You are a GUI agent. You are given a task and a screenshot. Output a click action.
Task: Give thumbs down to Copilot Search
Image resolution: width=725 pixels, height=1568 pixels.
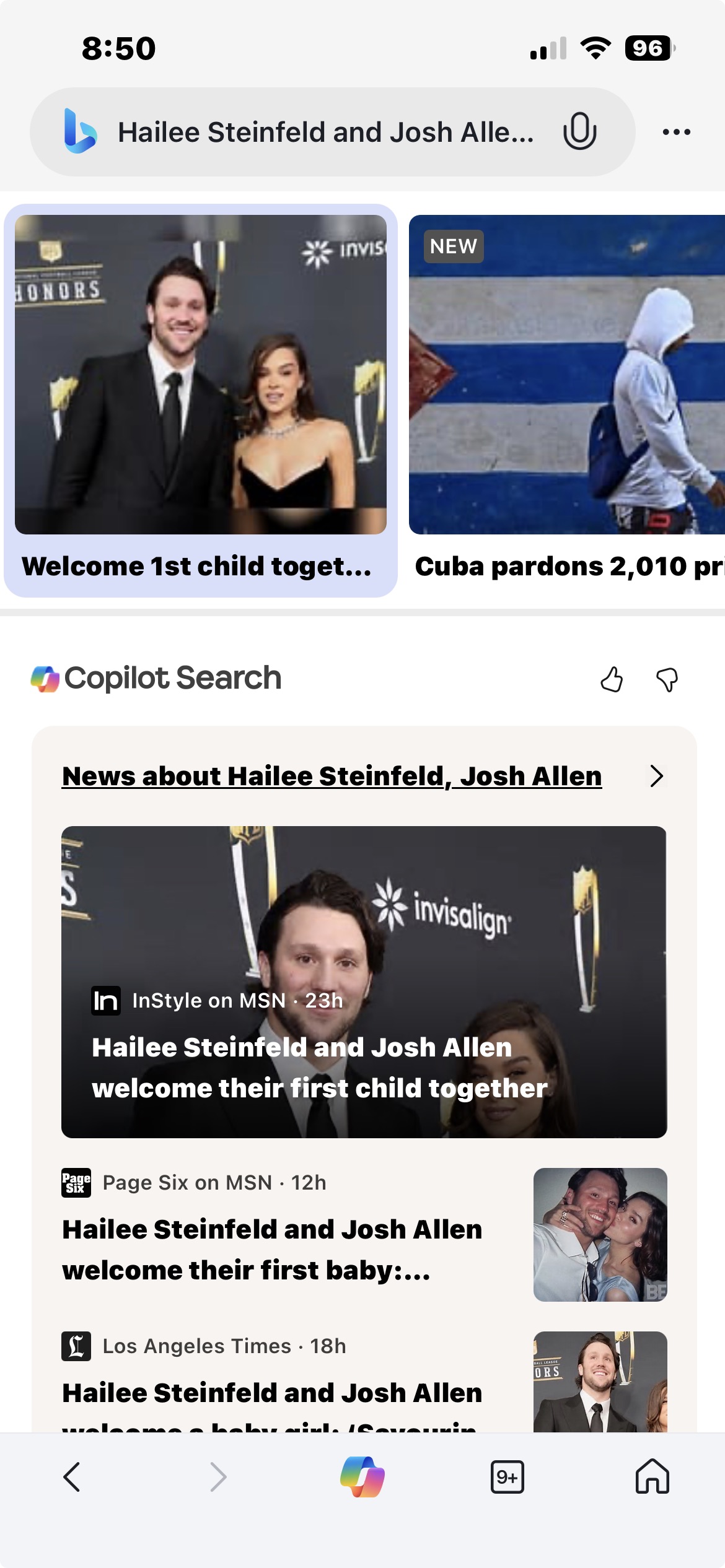coord(667,679)
